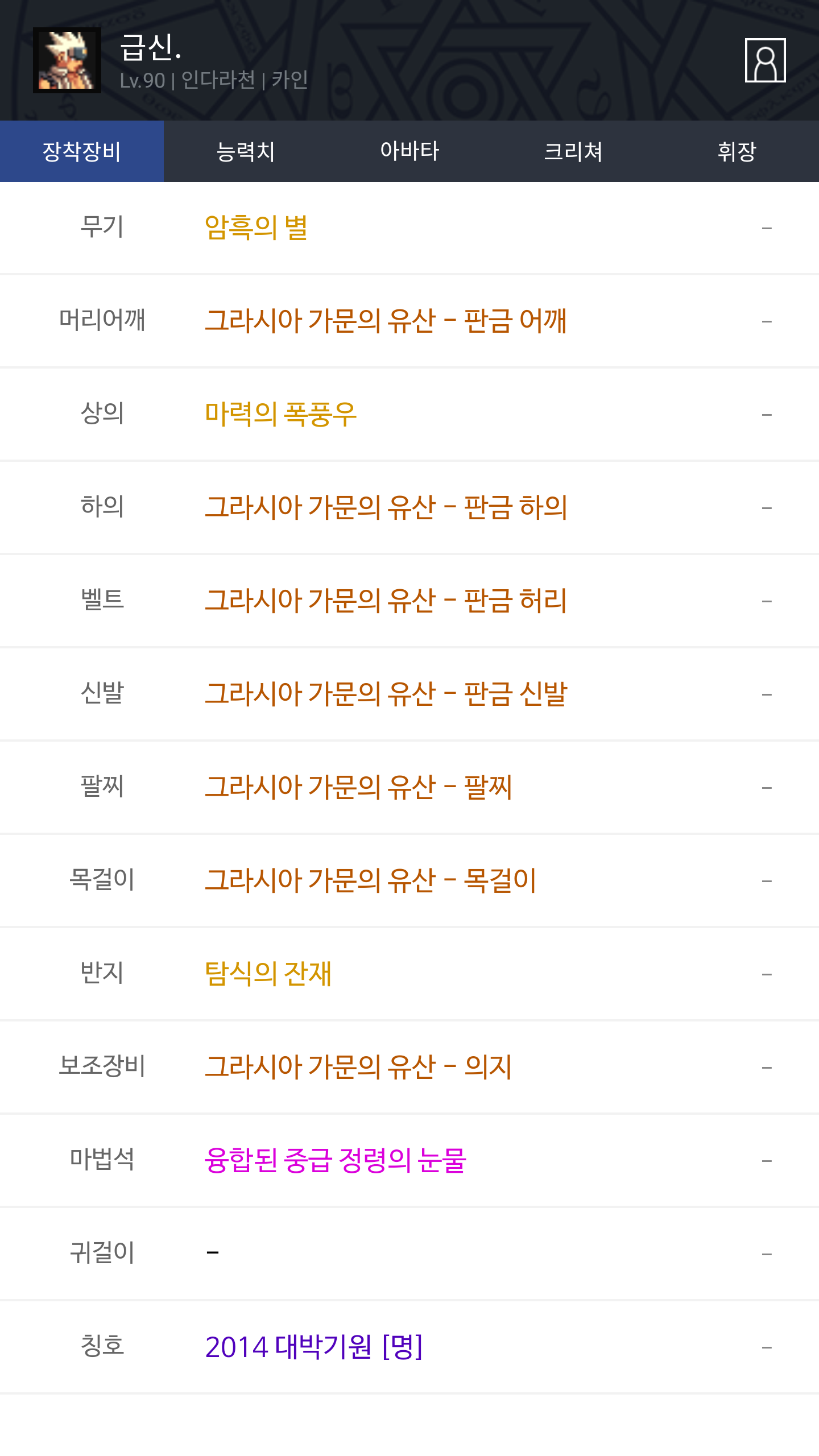Switch to the 능력치 tab
This screenshot has height=1456, width=819.
point(246,151)
